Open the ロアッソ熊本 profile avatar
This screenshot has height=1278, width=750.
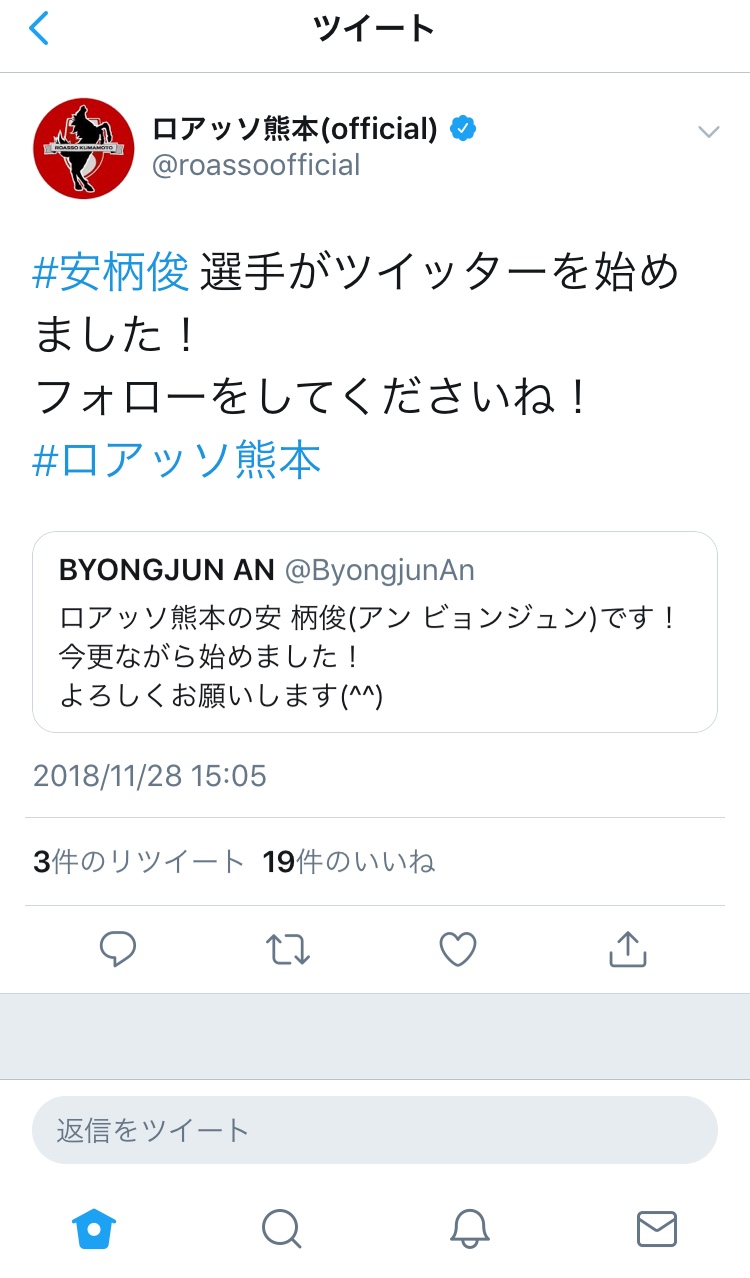(x=83, y=148)
